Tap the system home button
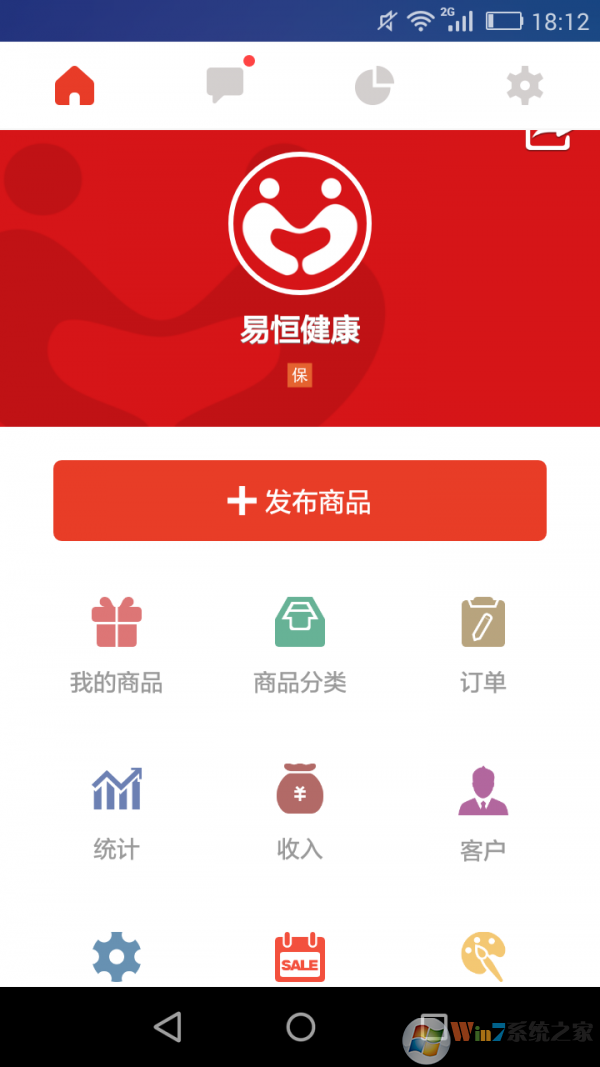 [x=300, y=1027]
